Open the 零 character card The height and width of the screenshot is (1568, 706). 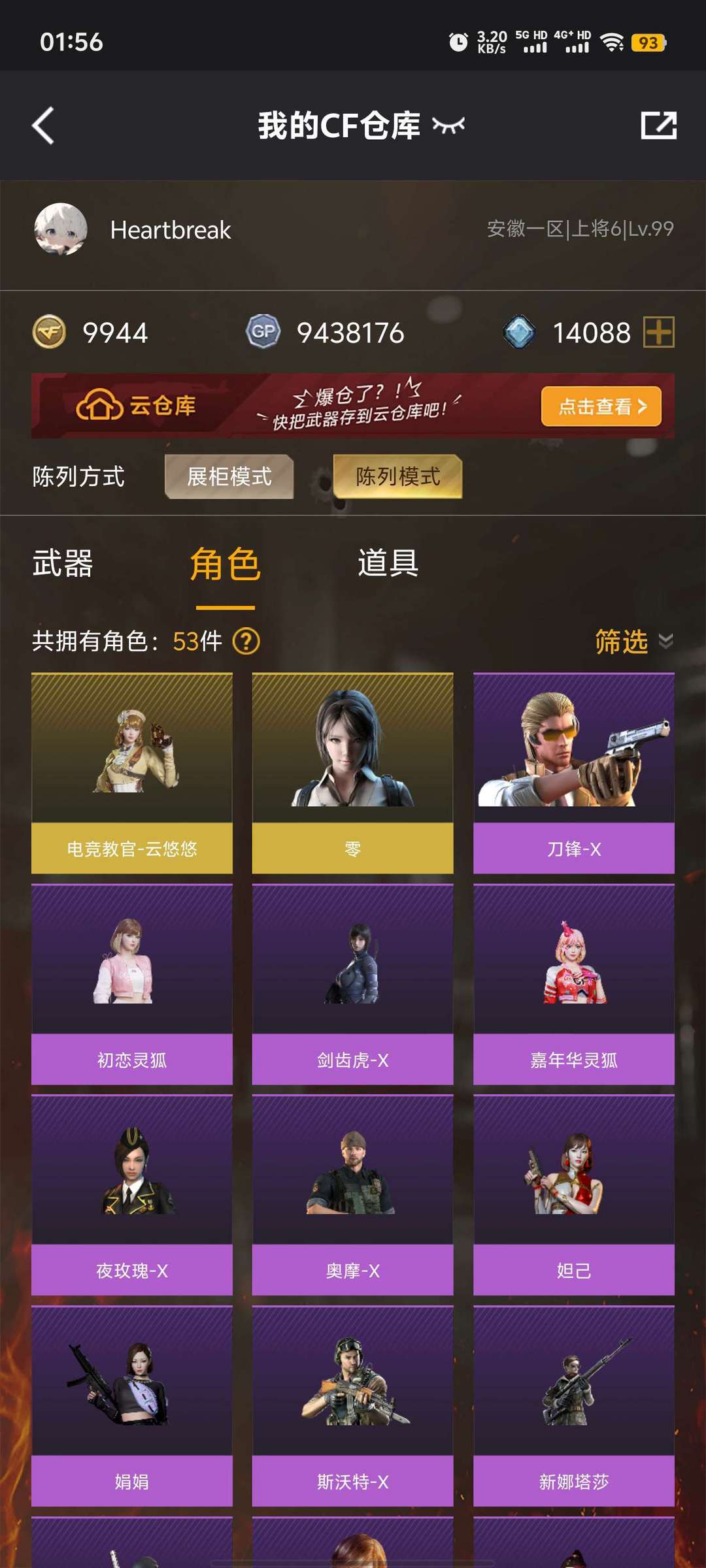point(353,773)
